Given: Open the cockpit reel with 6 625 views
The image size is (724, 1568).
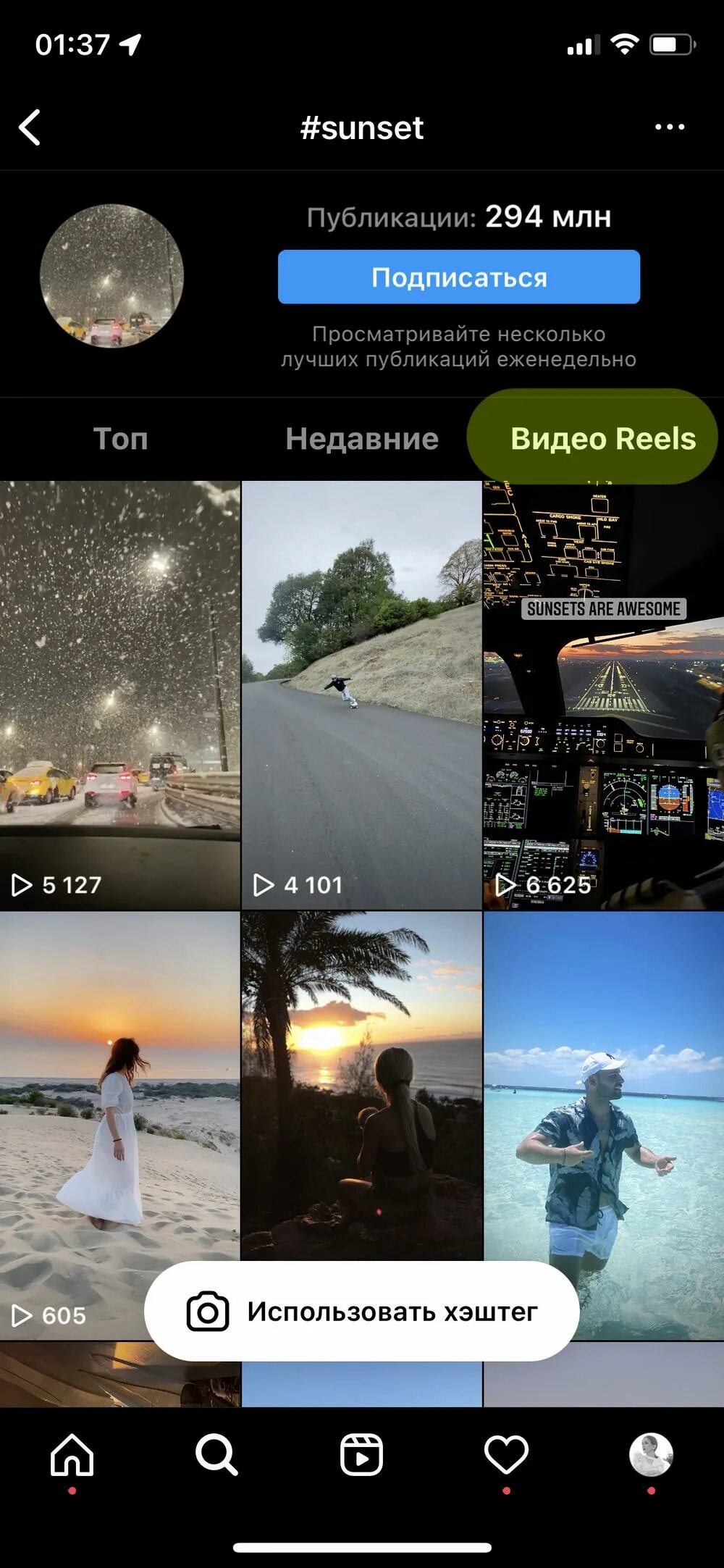Looking at the screenshot, I should 603,695.
